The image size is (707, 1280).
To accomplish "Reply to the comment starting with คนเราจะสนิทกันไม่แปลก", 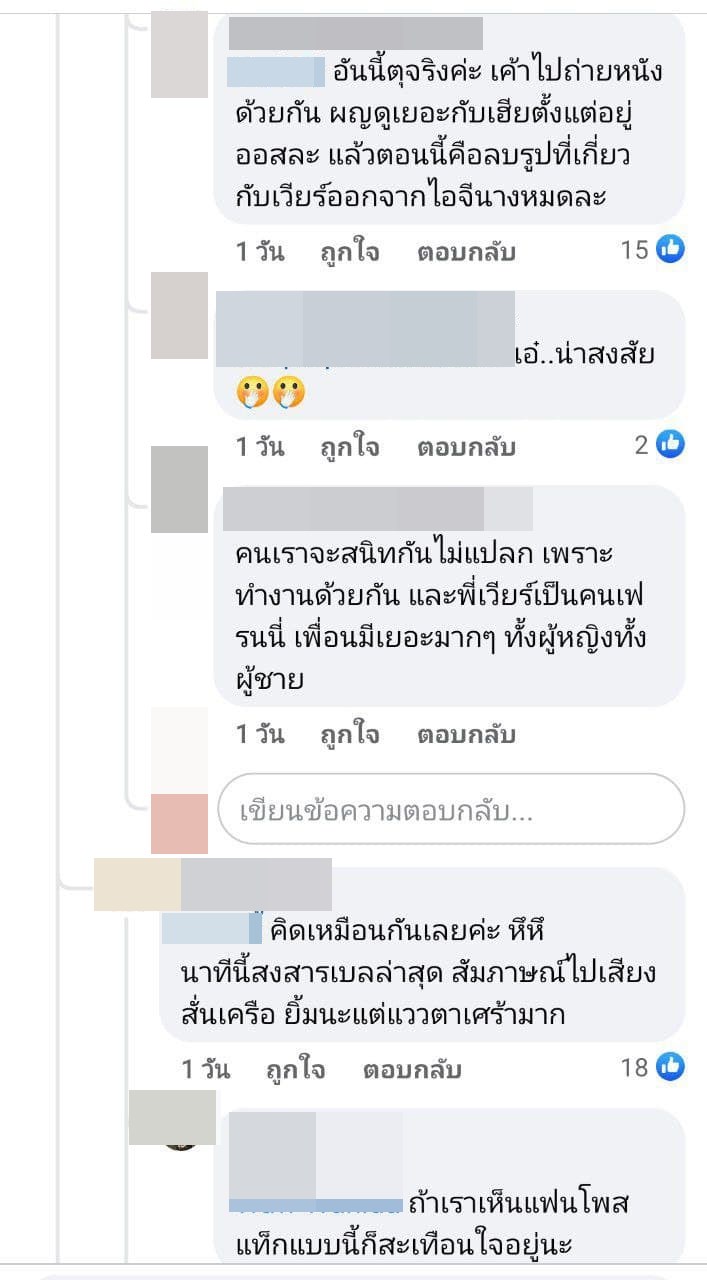I will tap(465, 735).
